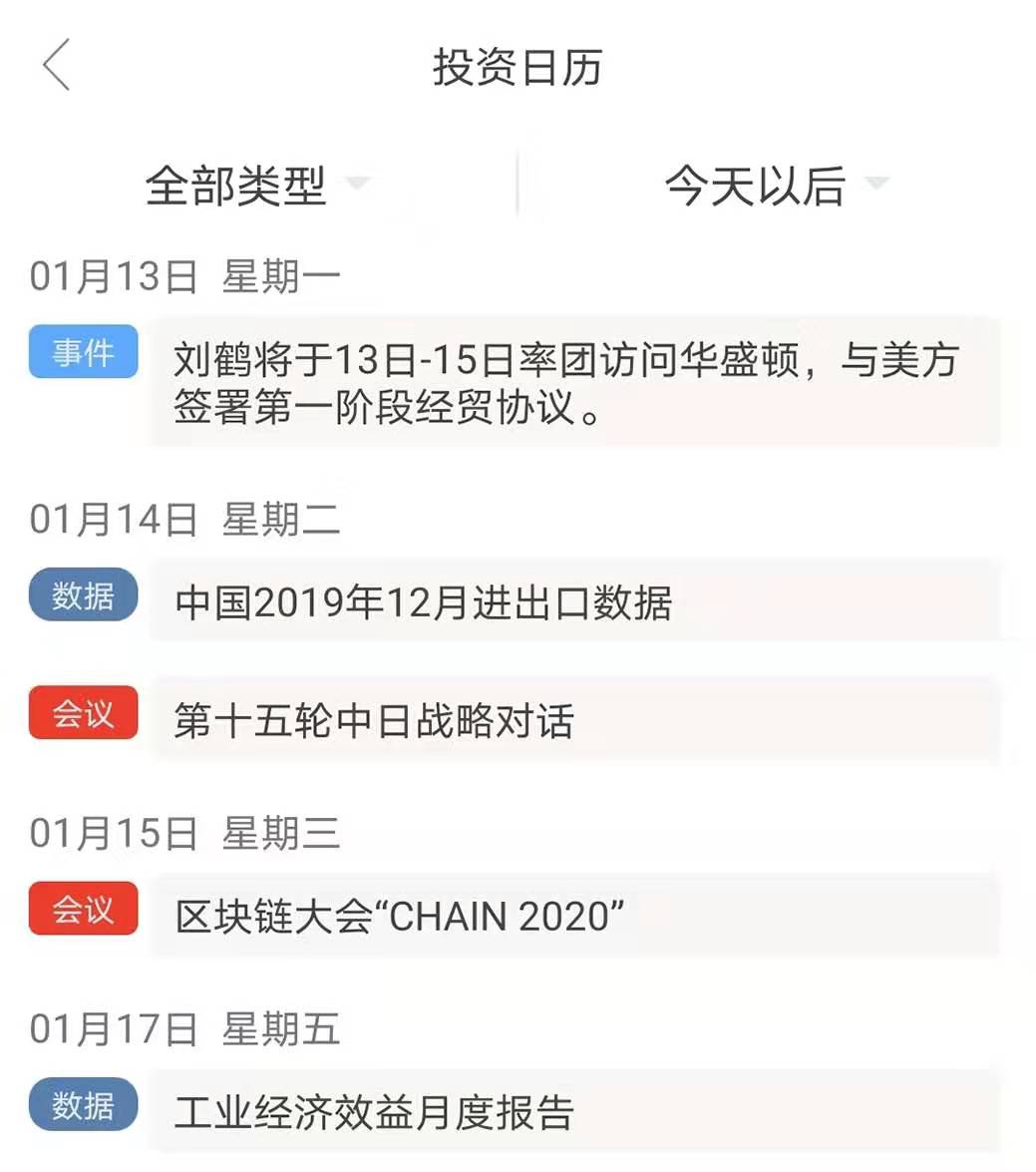Screen dimensions: 1036x1172
Task: Expand the 全部类型 filter dropdown
Action: (x=257, y=186)
